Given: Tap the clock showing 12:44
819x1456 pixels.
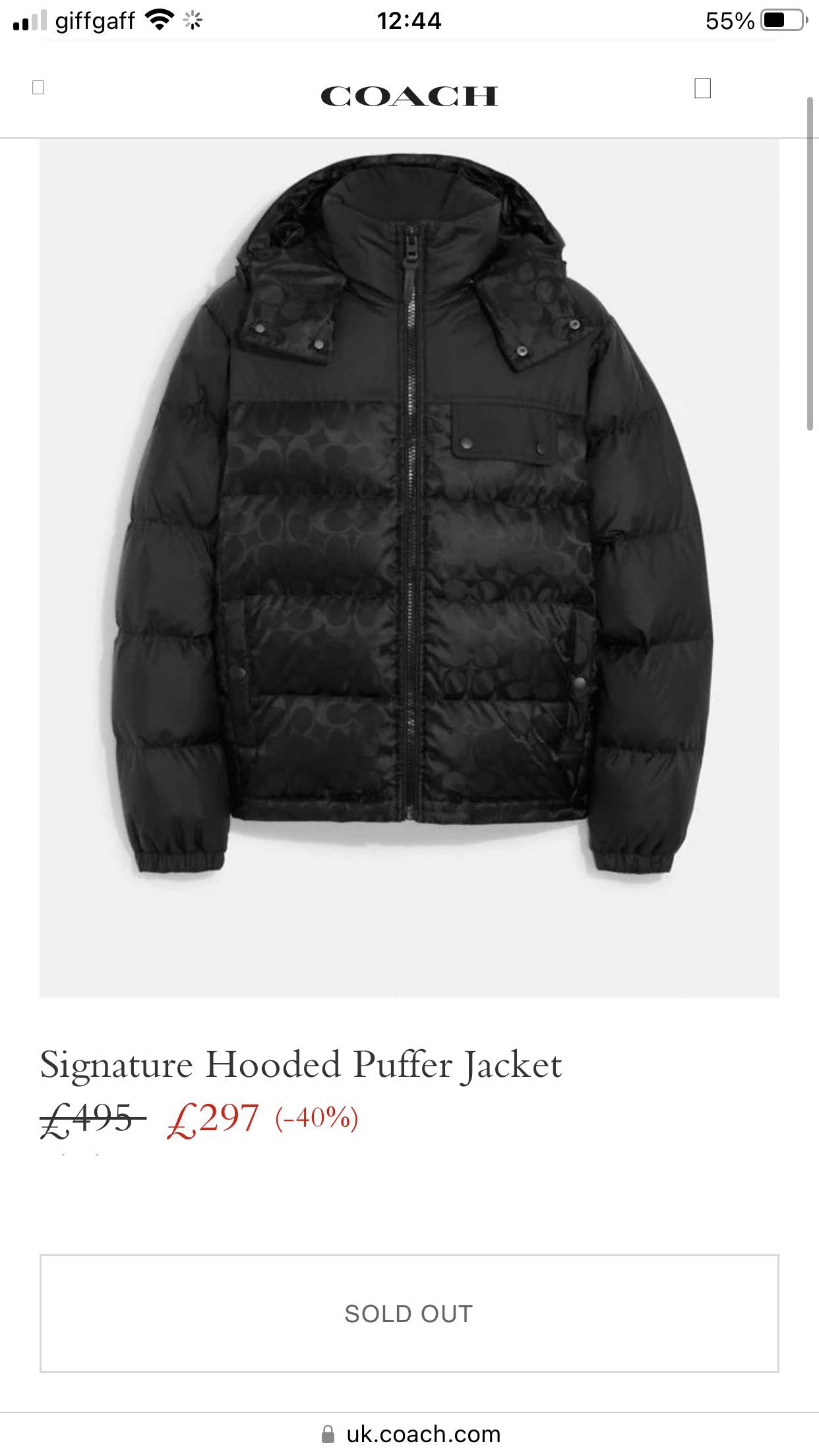Looking at the screenshot, I should pyautogui.click(x=409, y=20).
